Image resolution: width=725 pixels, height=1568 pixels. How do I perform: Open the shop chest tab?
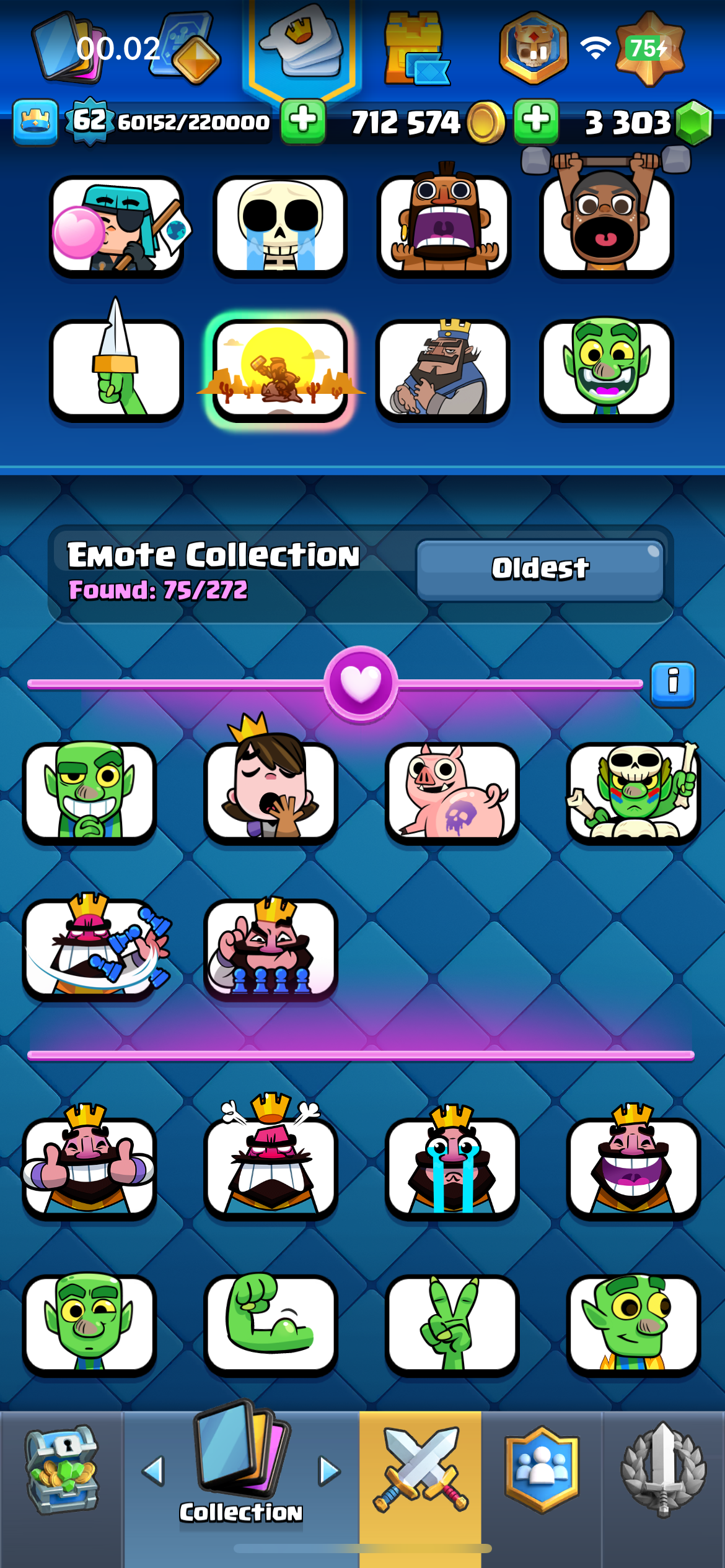click(62, 1470)
